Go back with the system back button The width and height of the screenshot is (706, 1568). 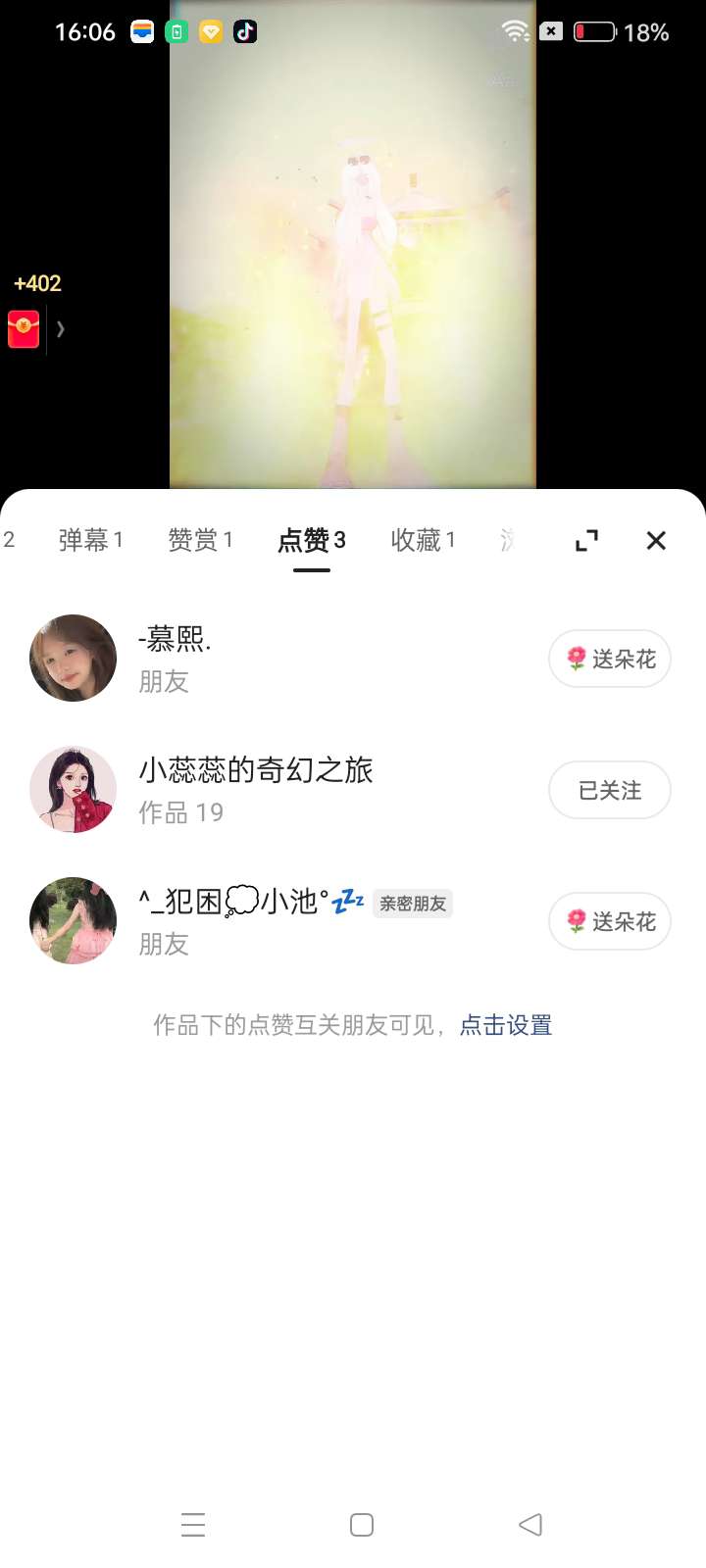click(530, 1525)
